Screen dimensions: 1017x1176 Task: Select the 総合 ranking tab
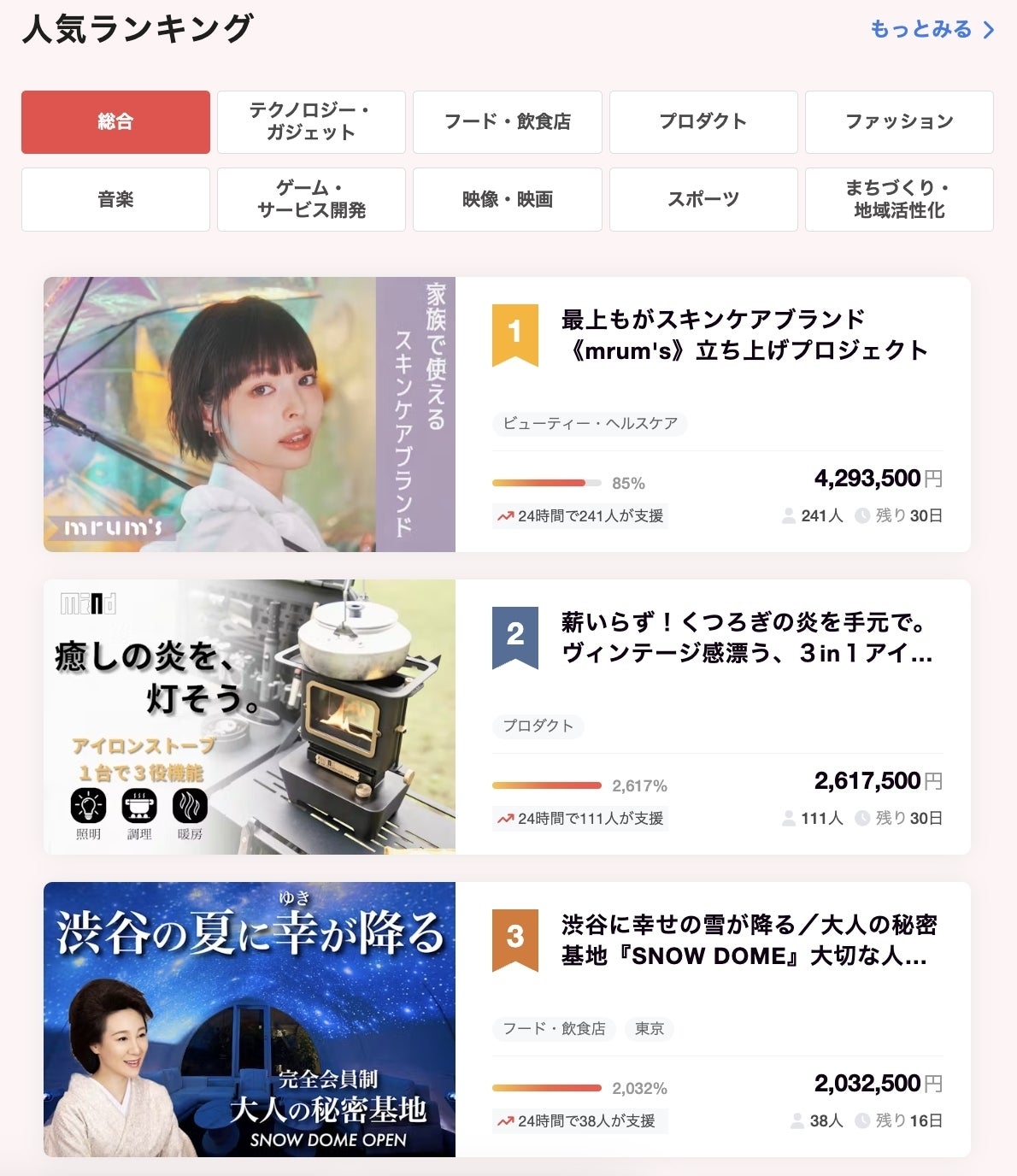[x=115, y=122]
